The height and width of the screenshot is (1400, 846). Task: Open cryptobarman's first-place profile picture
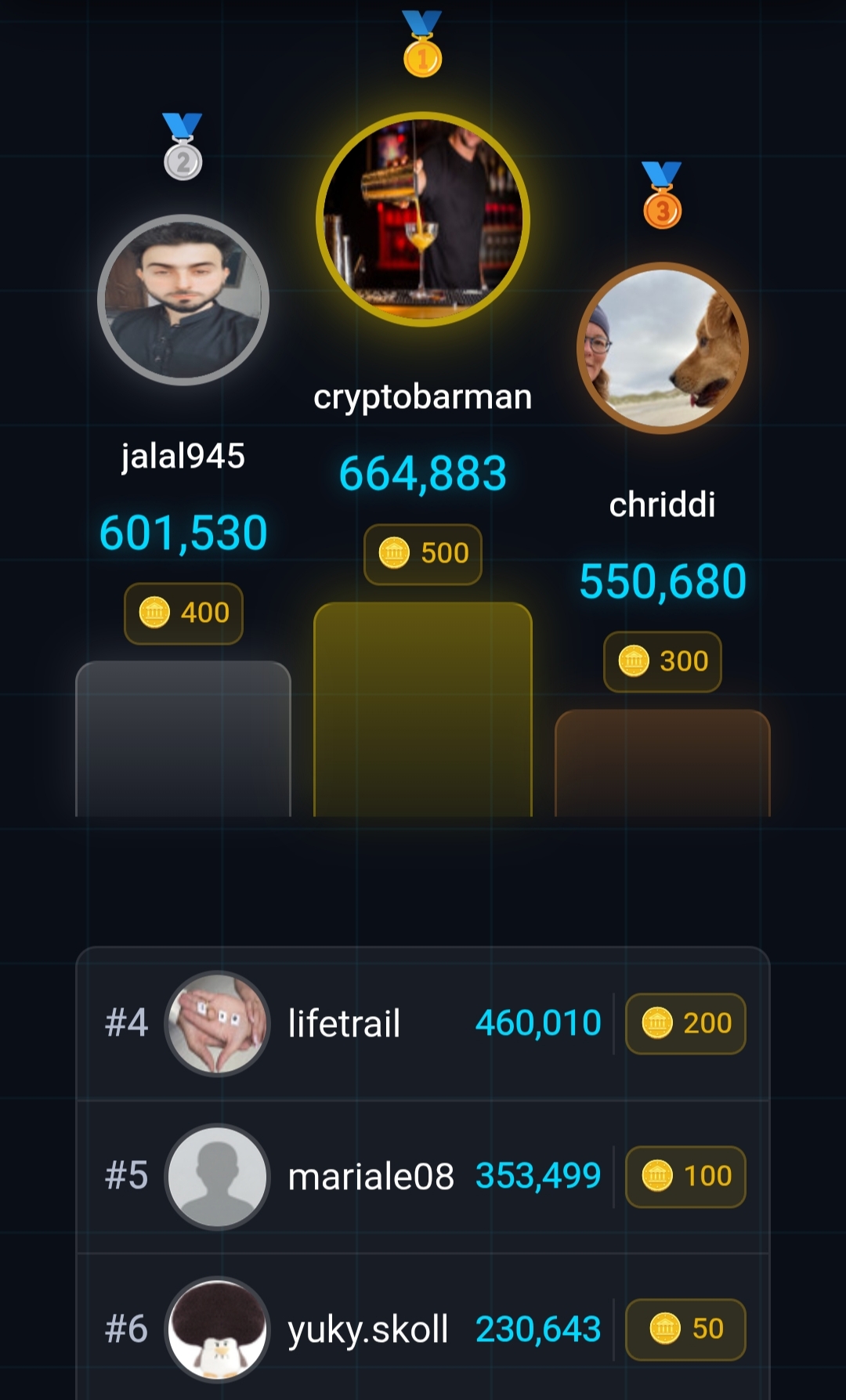point(423,219)
